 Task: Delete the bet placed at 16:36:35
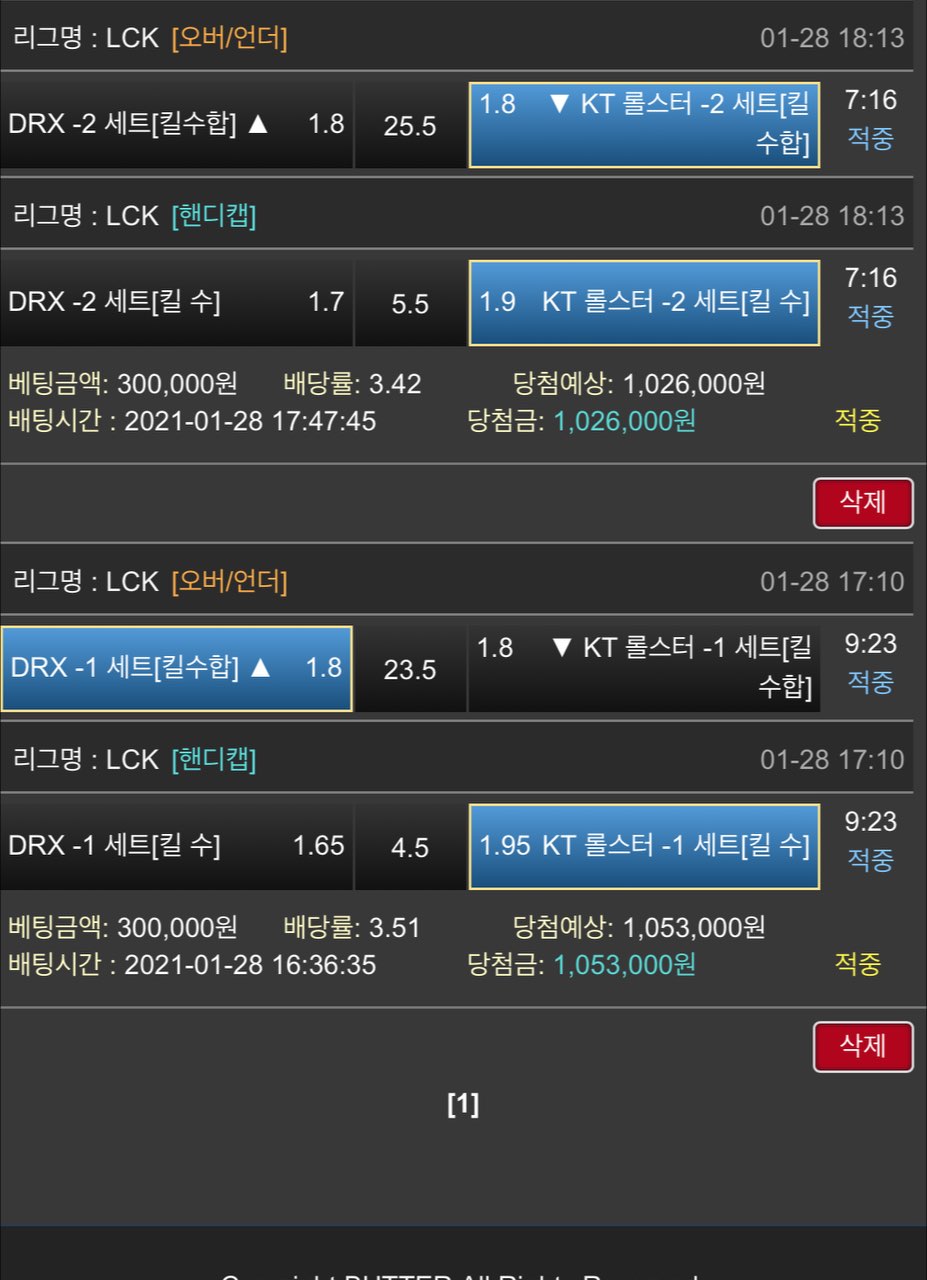click(862, 1046)
